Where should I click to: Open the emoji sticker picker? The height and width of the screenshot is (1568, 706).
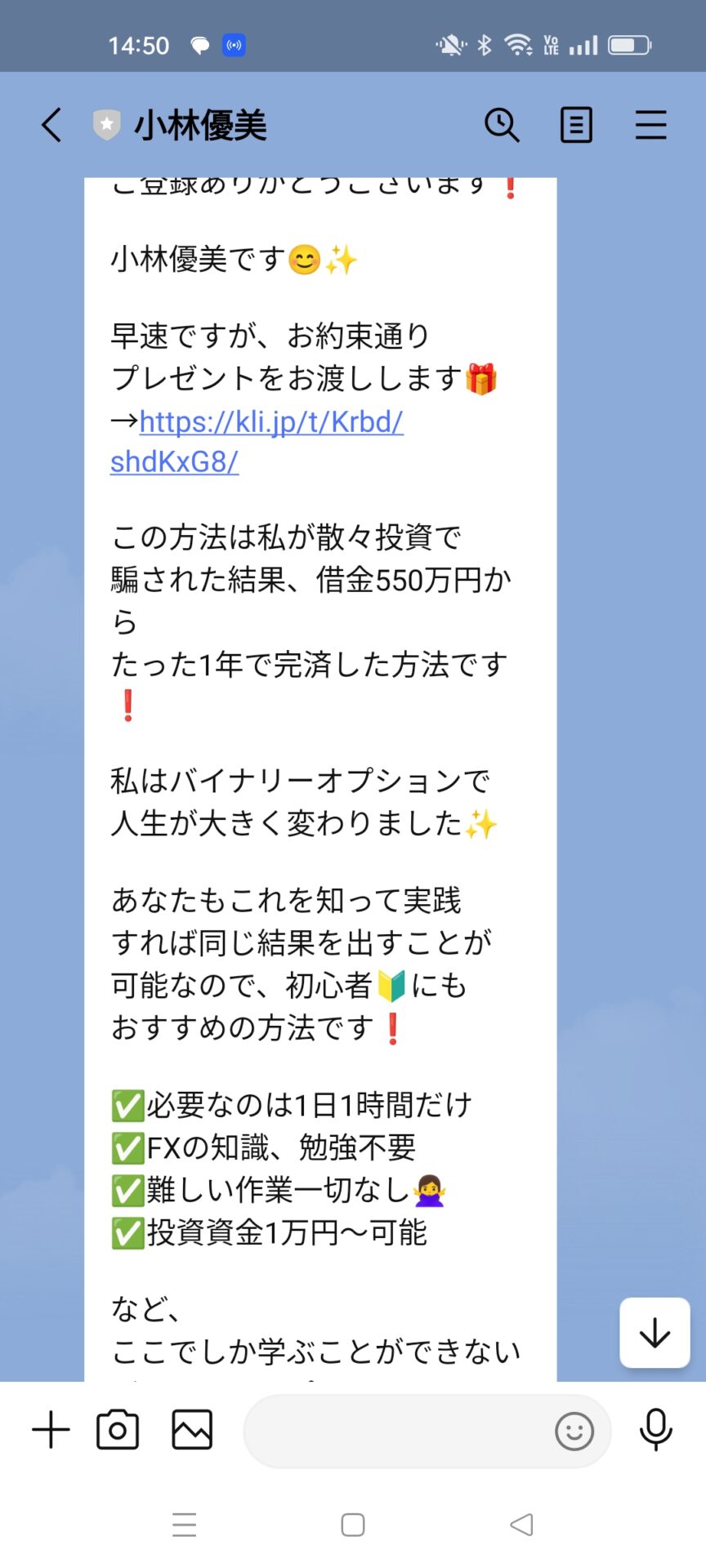click(x=574, y=1431)
